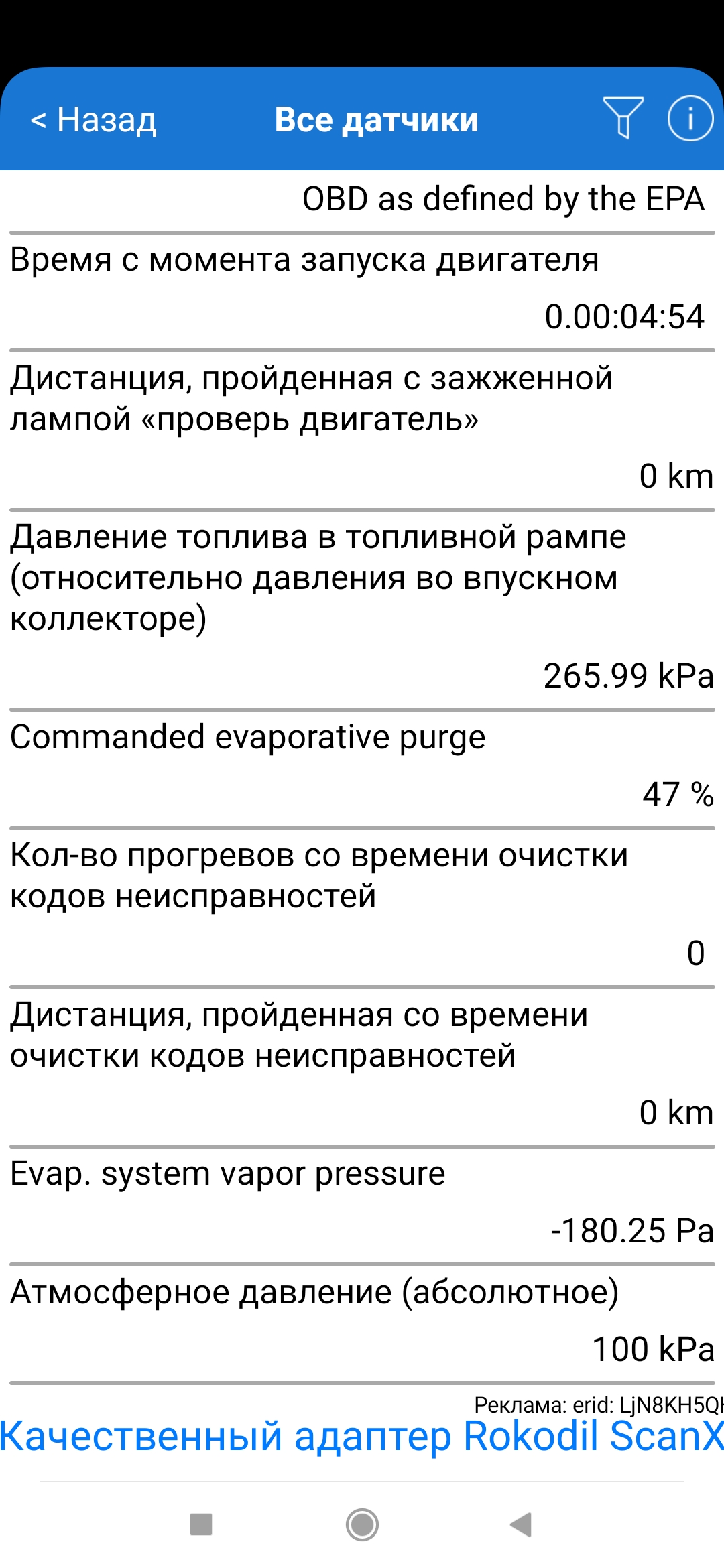The image size is (724, 1568).
Task: Open the Rokodil ScanX adapter ad link
Action: [x=362, y=1436]
